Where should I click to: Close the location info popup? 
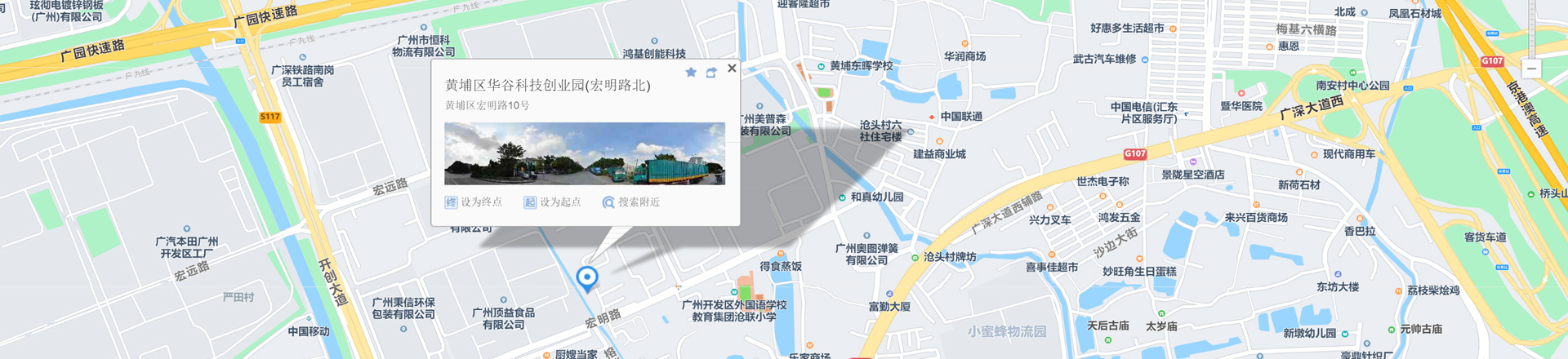732,69
